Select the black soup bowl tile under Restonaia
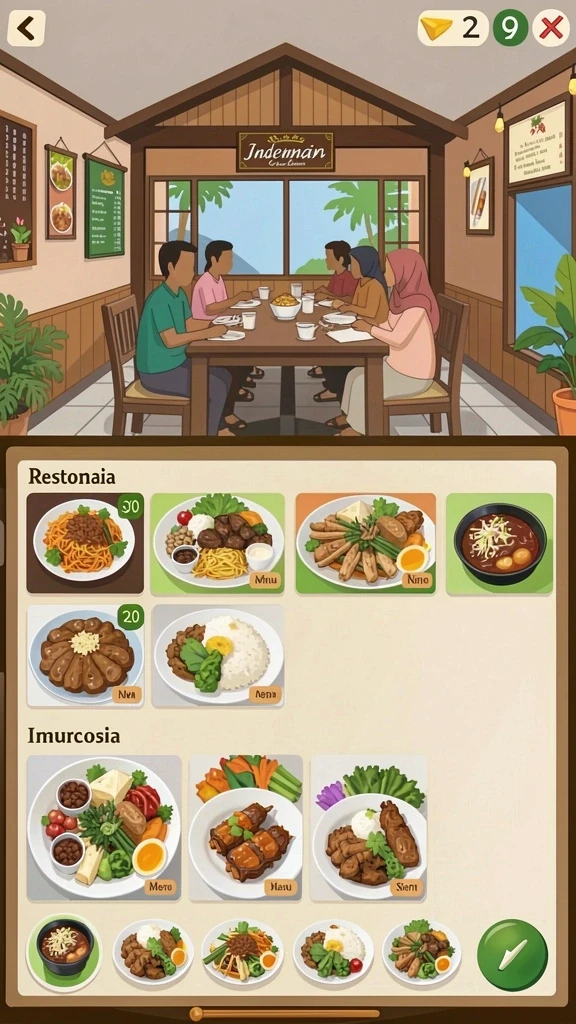Image resolution: width=576 pixels, height=1024 pixels. pyautogui.click(x=500, y=543)
